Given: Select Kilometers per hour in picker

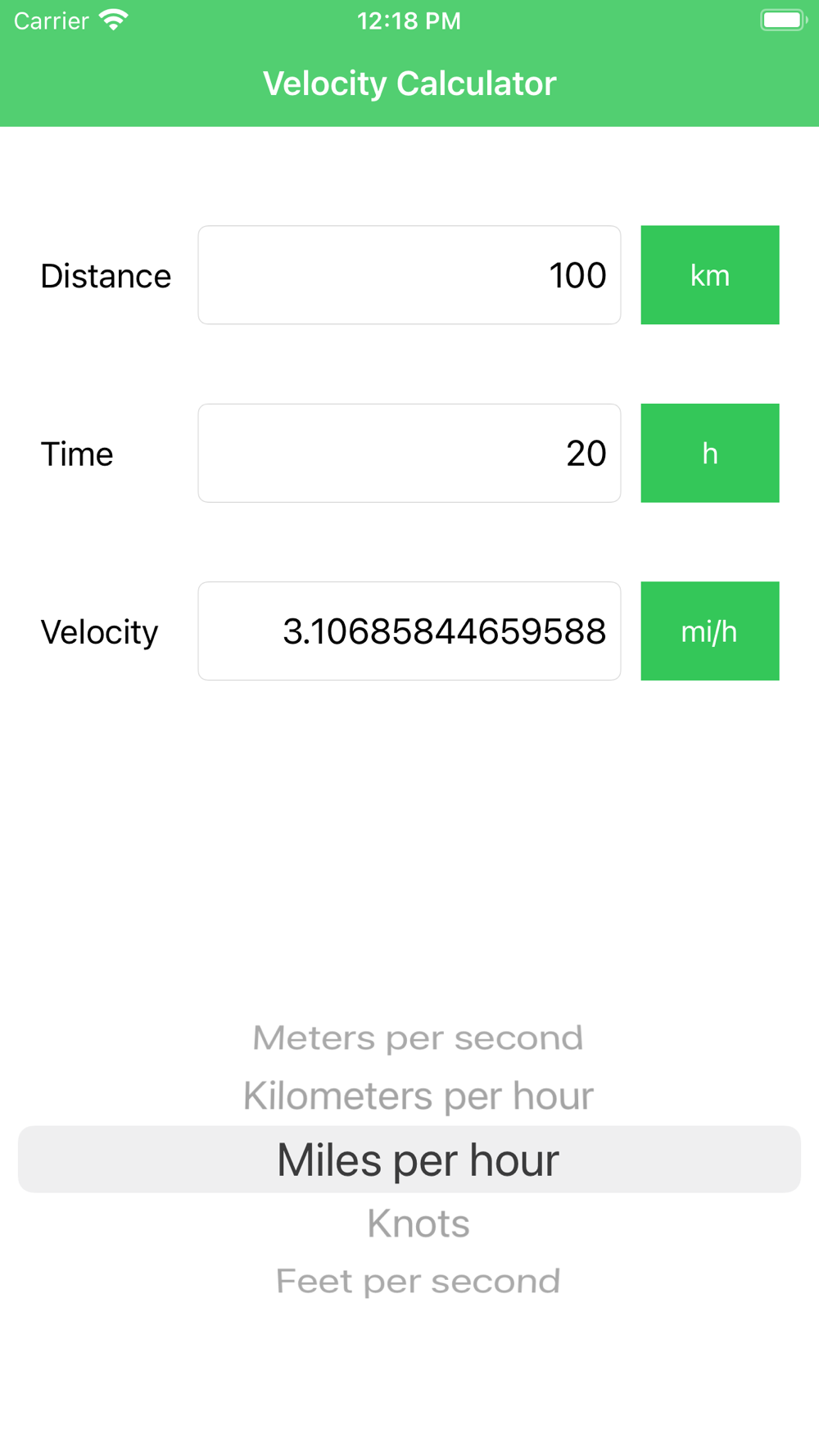Looking at the screenshot, I should (418, 1096).
